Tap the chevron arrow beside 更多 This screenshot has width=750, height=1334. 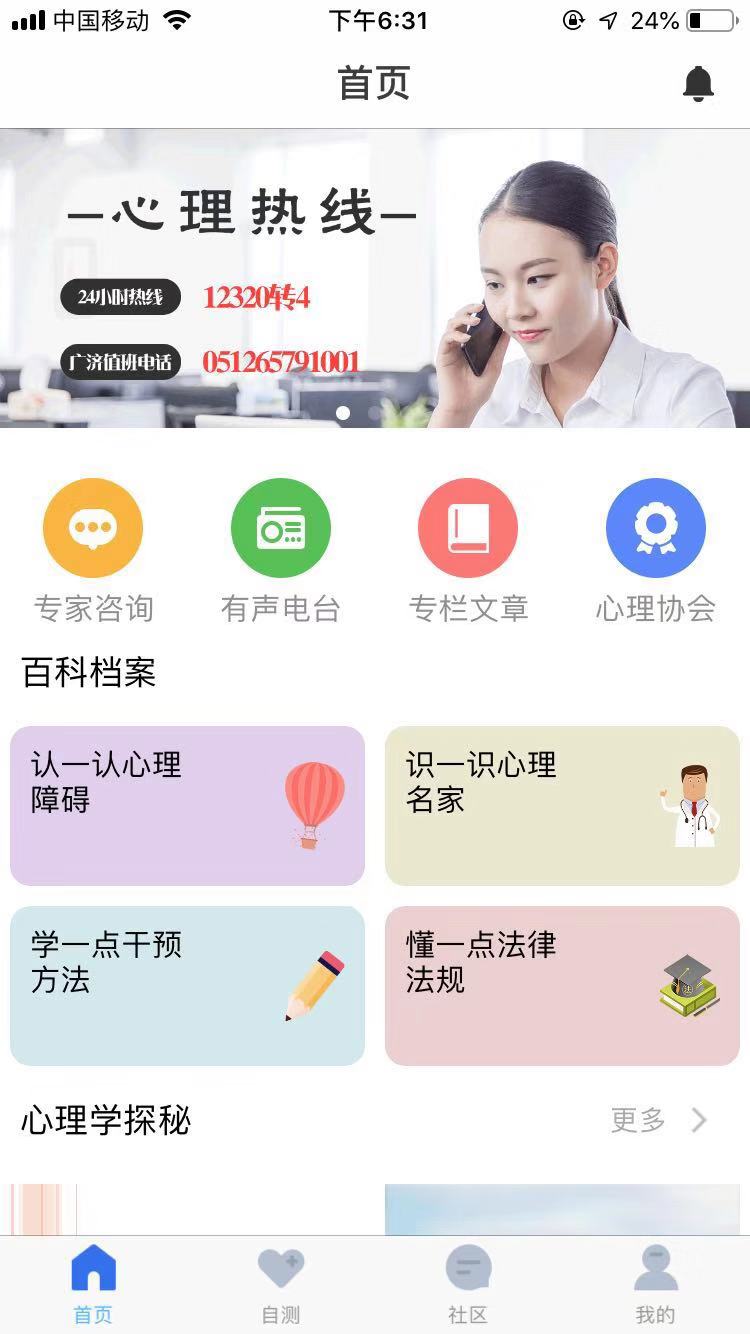[x=697, y=1120]
